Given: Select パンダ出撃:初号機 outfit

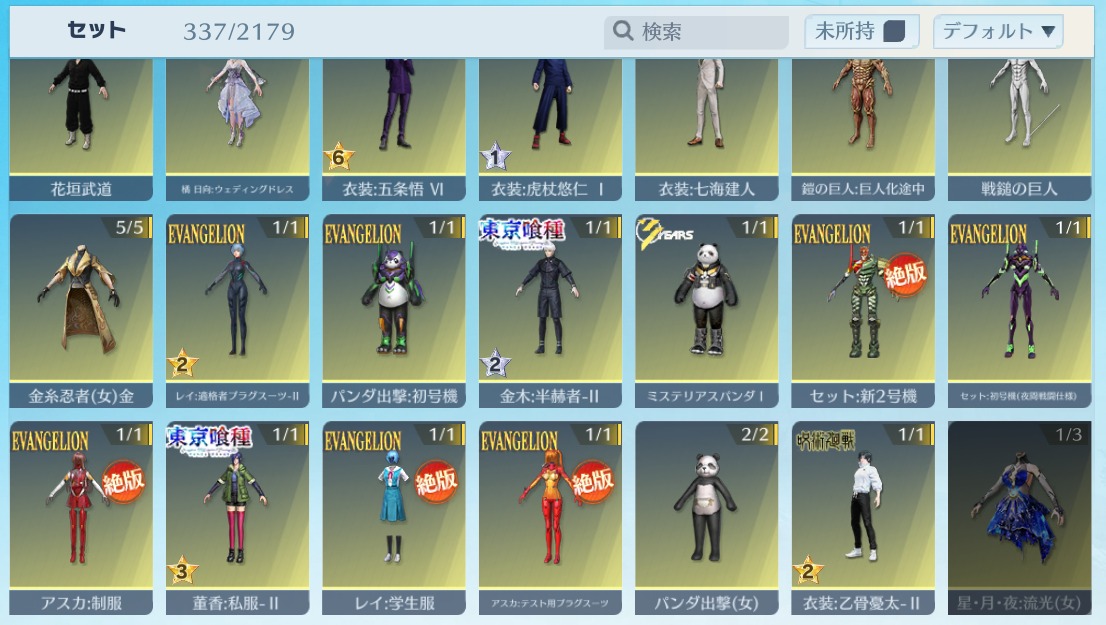Looking at the screenshot, I should point(394,310).
